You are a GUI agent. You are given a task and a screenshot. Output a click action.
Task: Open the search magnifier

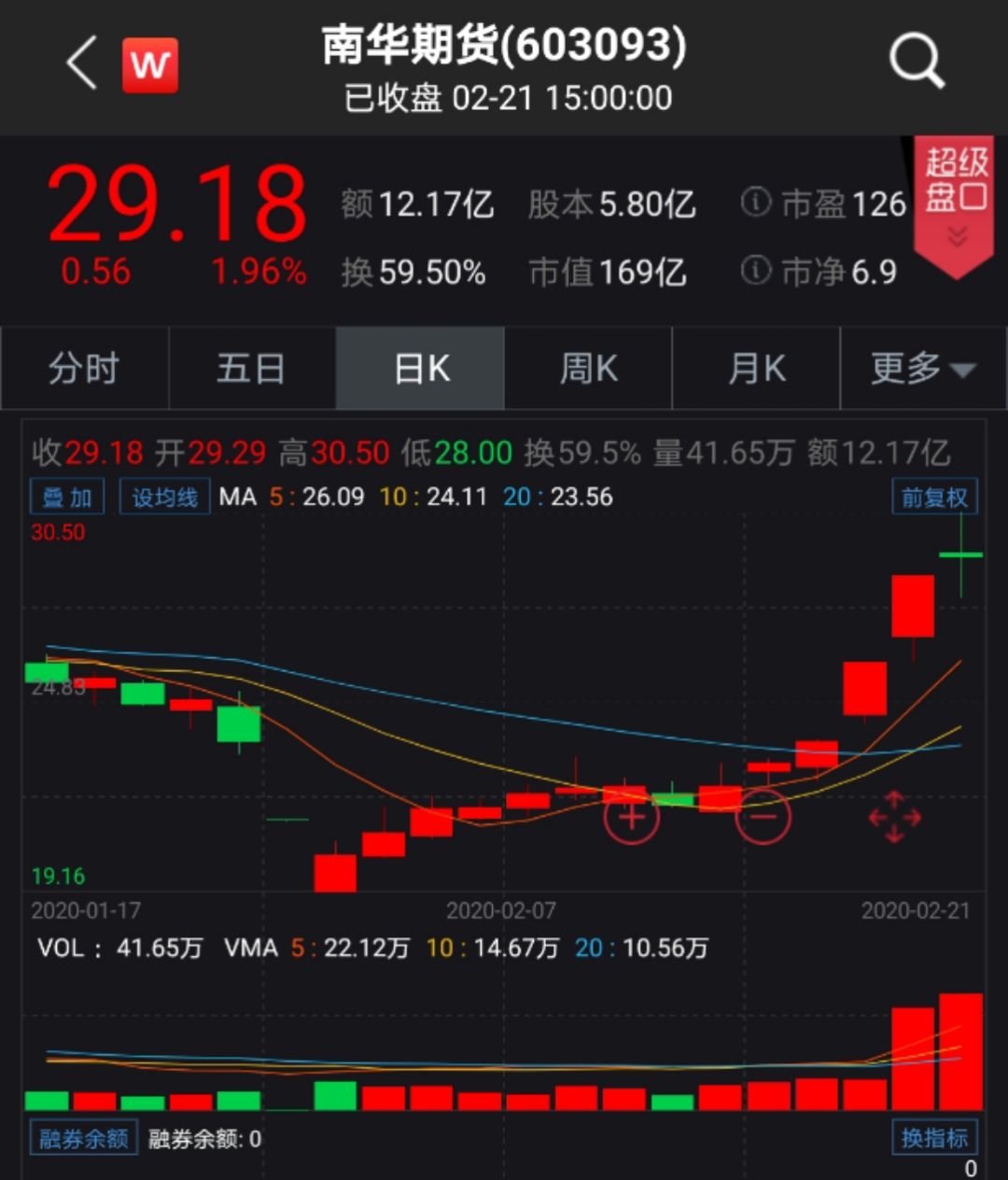[x=917, y=62]
